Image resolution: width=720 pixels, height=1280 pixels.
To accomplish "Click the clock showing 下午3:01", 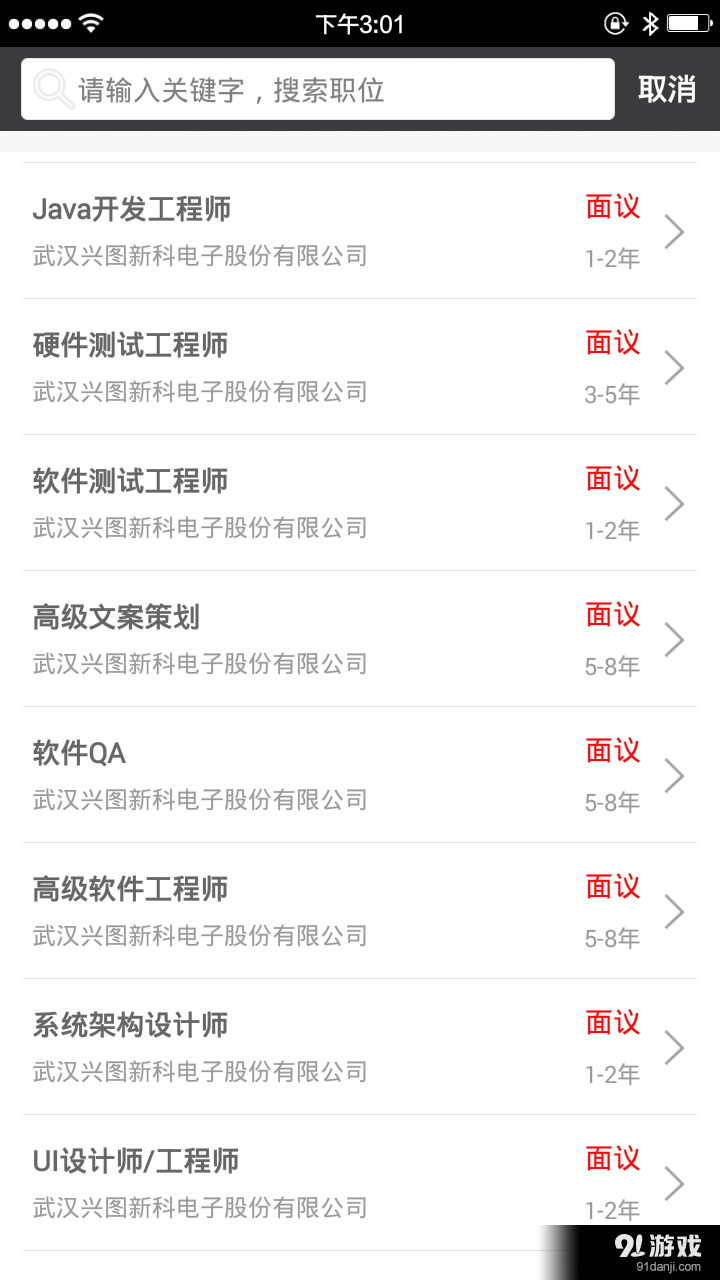I will [x=360, y=23].
